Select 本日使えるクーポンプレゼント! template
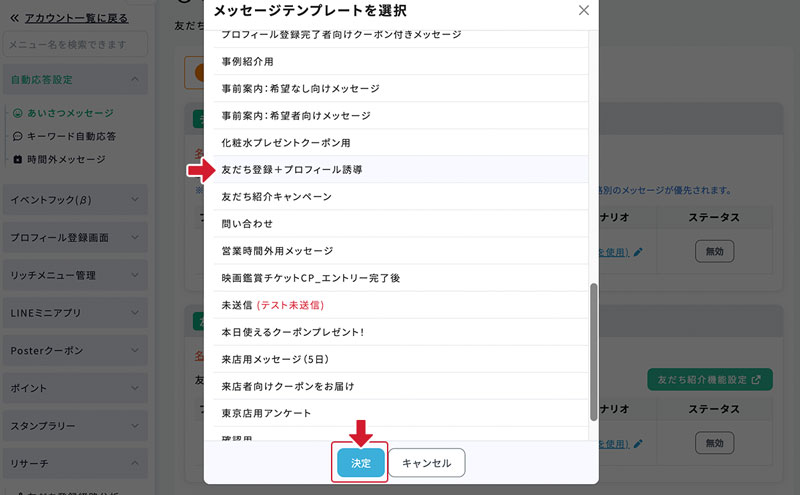Screen dimensions: 800x495 pos(292,332)
